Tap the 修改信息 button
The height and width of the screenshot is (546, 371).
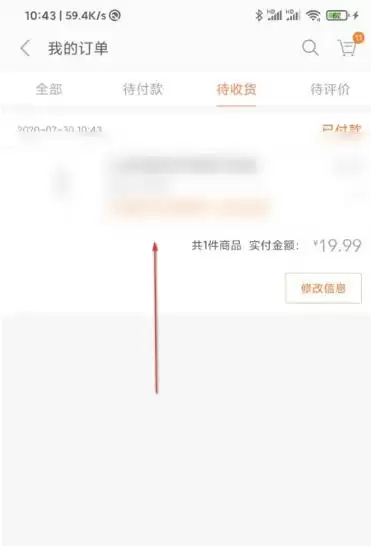click(x=323, y=288)
